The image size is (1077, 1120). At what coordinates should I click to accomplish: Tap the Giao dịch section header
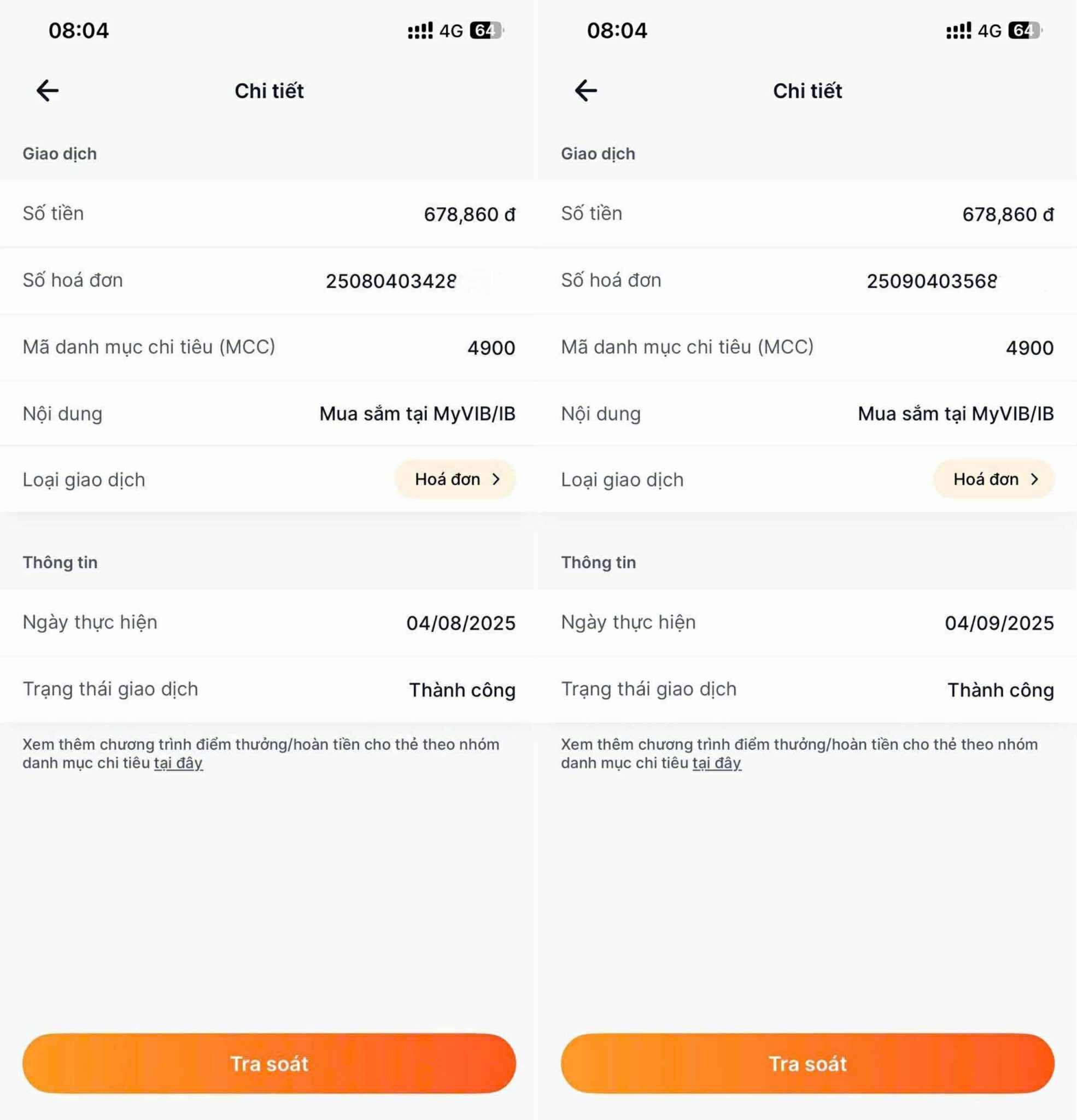pyautogui.click(x=60, y=153)
